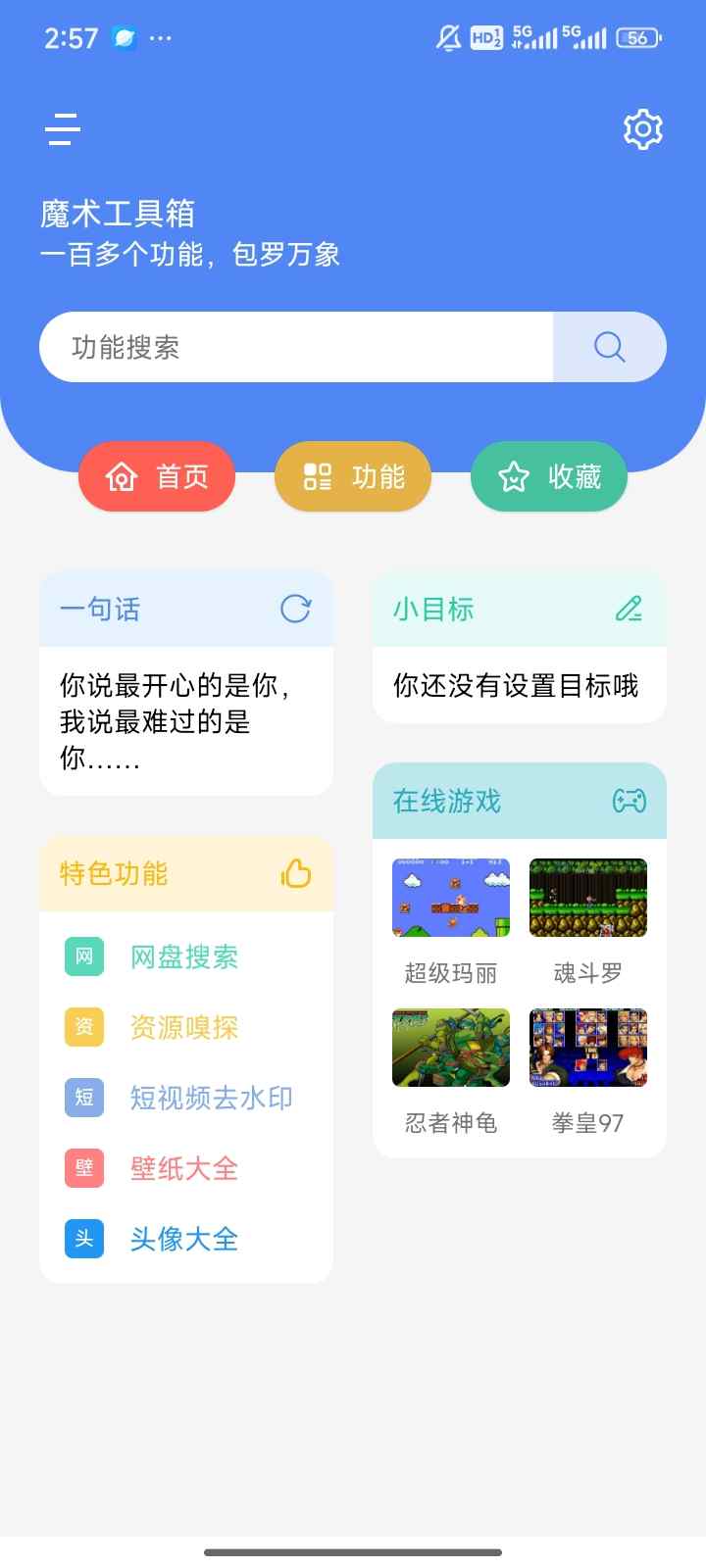The image size is (706, 1568).
Task: Switch to the 收藏 tab
Action: [x=549, y=476]
